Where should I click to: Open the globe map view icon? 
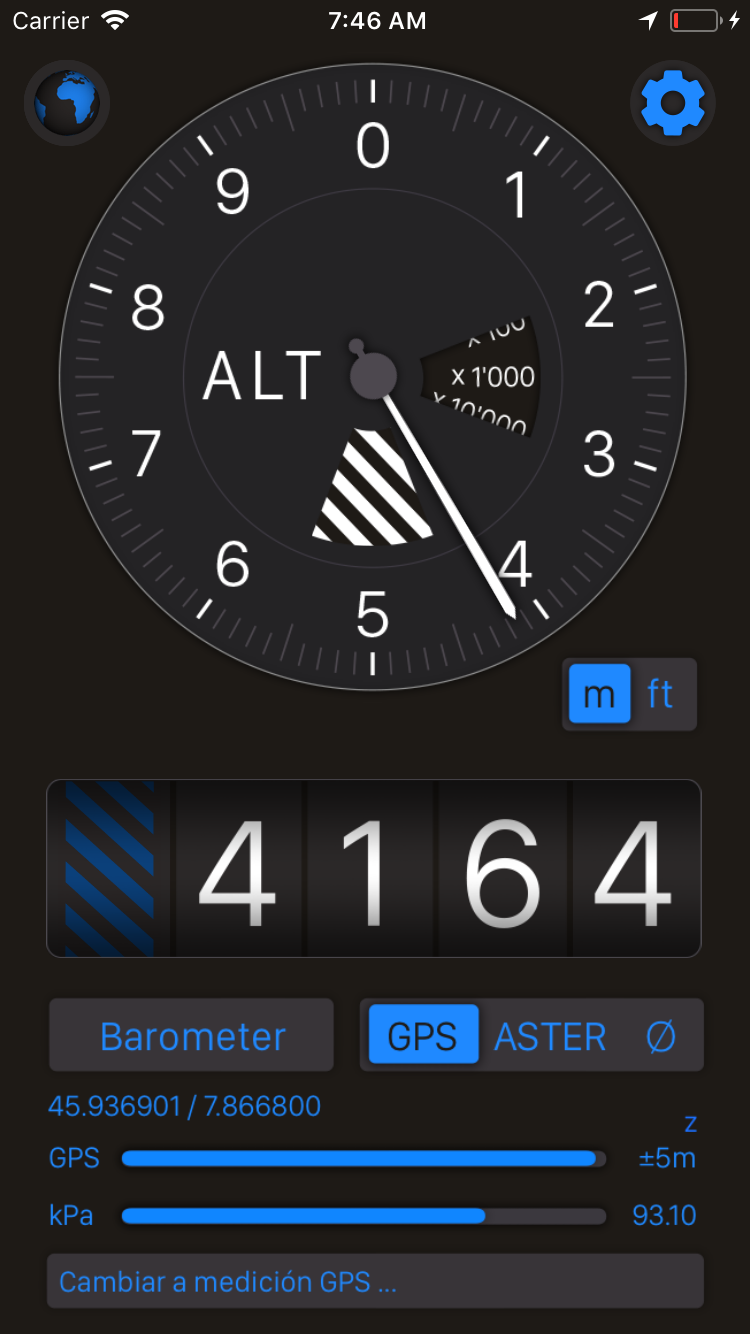click(x=66, y=103)
